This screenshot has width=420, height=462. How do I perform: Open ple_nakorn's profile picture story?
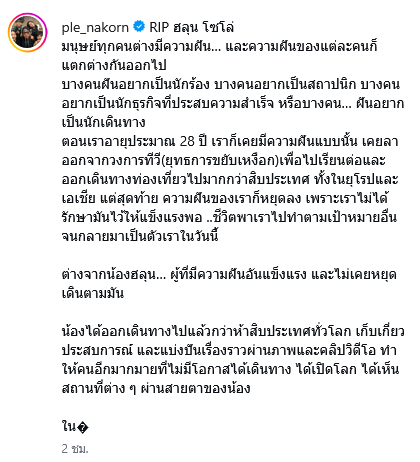tap(28, 33)
